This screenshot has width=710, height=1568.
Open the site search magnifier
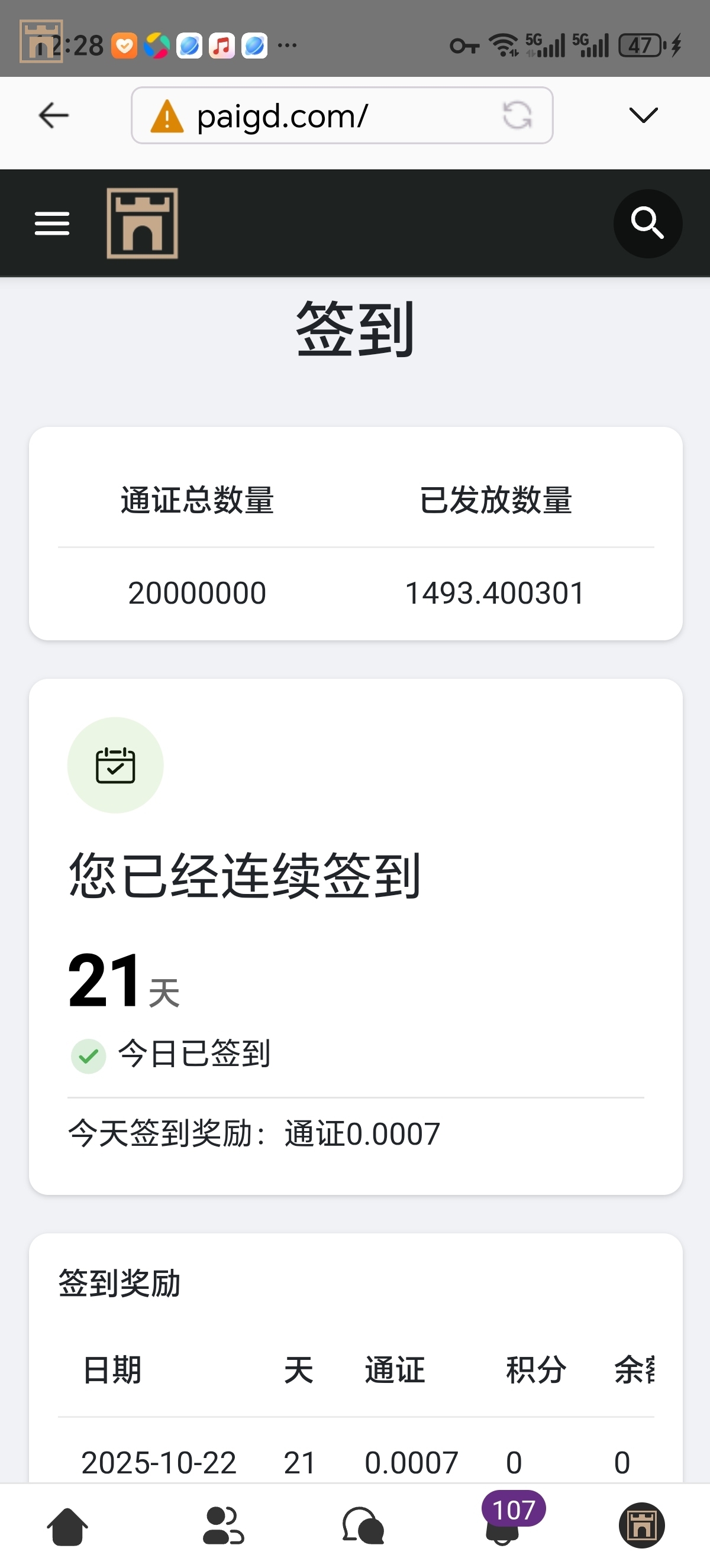pyautogui.click(x=647, y=223)
